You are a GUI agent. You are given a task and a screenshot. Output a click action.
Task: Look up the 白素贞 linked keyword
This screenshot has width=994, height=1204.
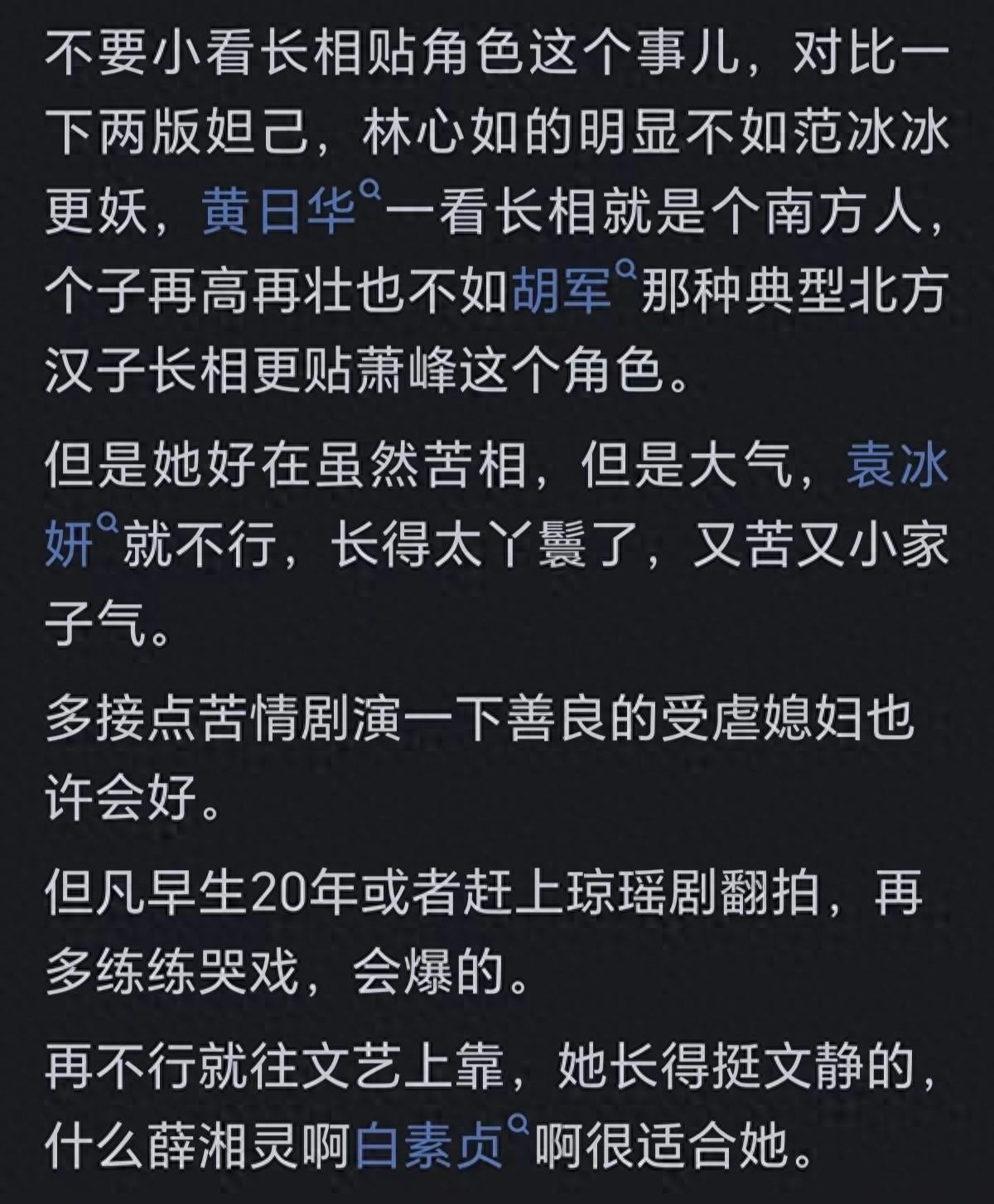[x=431, y=1148]
